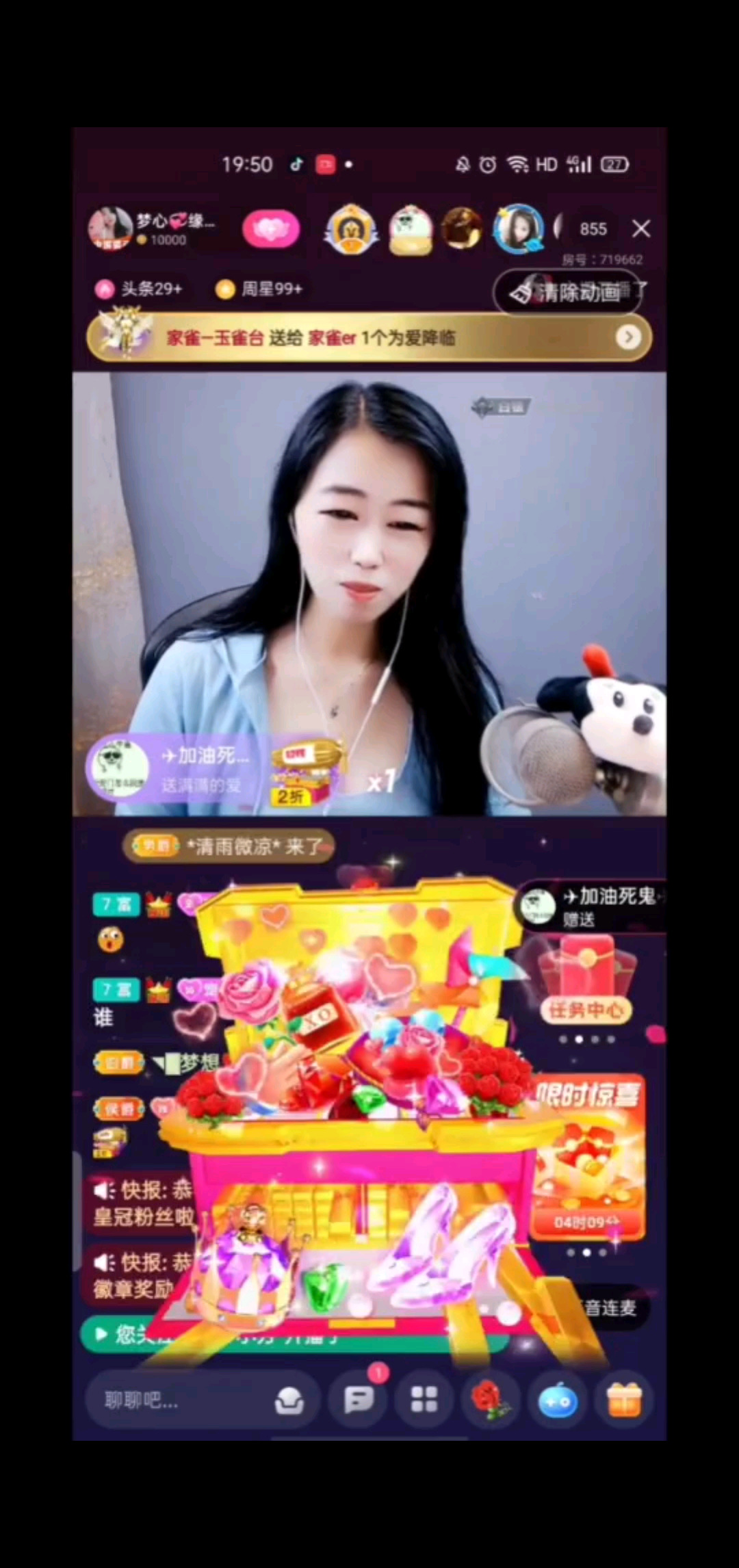The image size is (739, 1568).
Task: Type in the 聊聊吧 chat box
Action: coord(178,1400)
